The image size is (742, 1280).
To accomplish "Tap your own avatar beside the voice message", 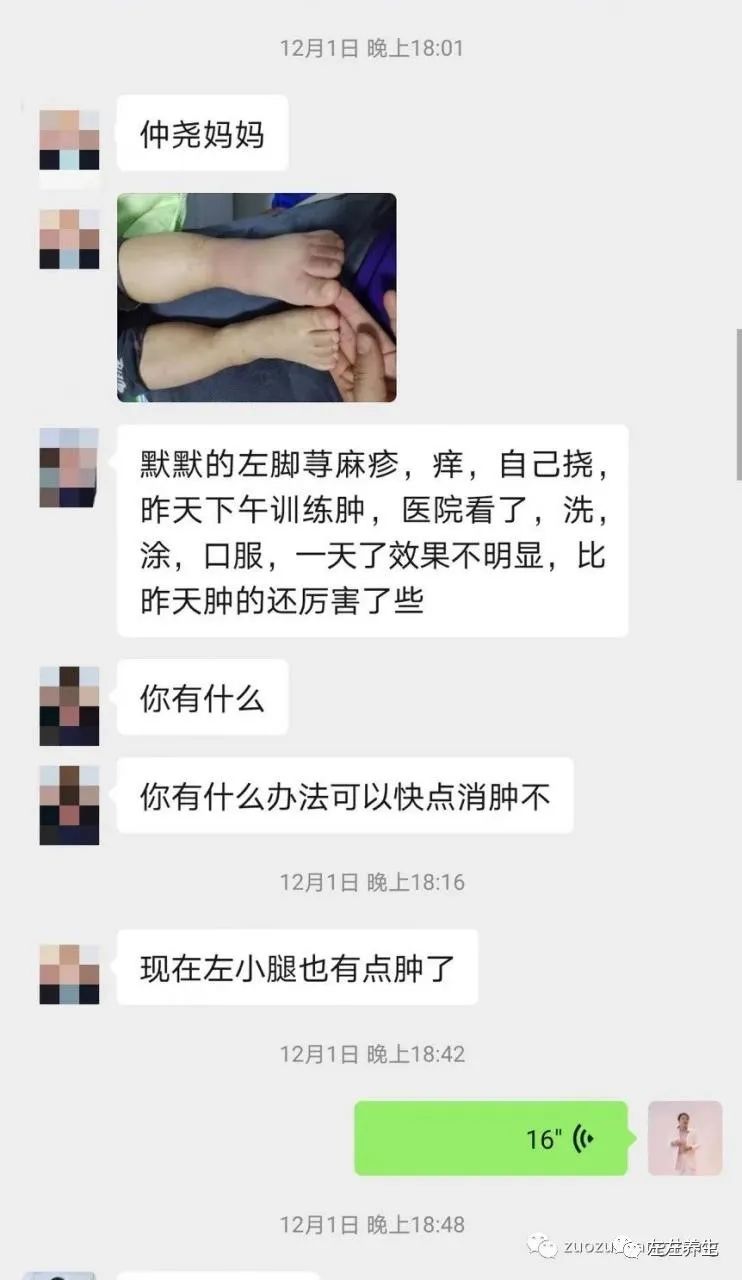I will tap(685, 1138).
